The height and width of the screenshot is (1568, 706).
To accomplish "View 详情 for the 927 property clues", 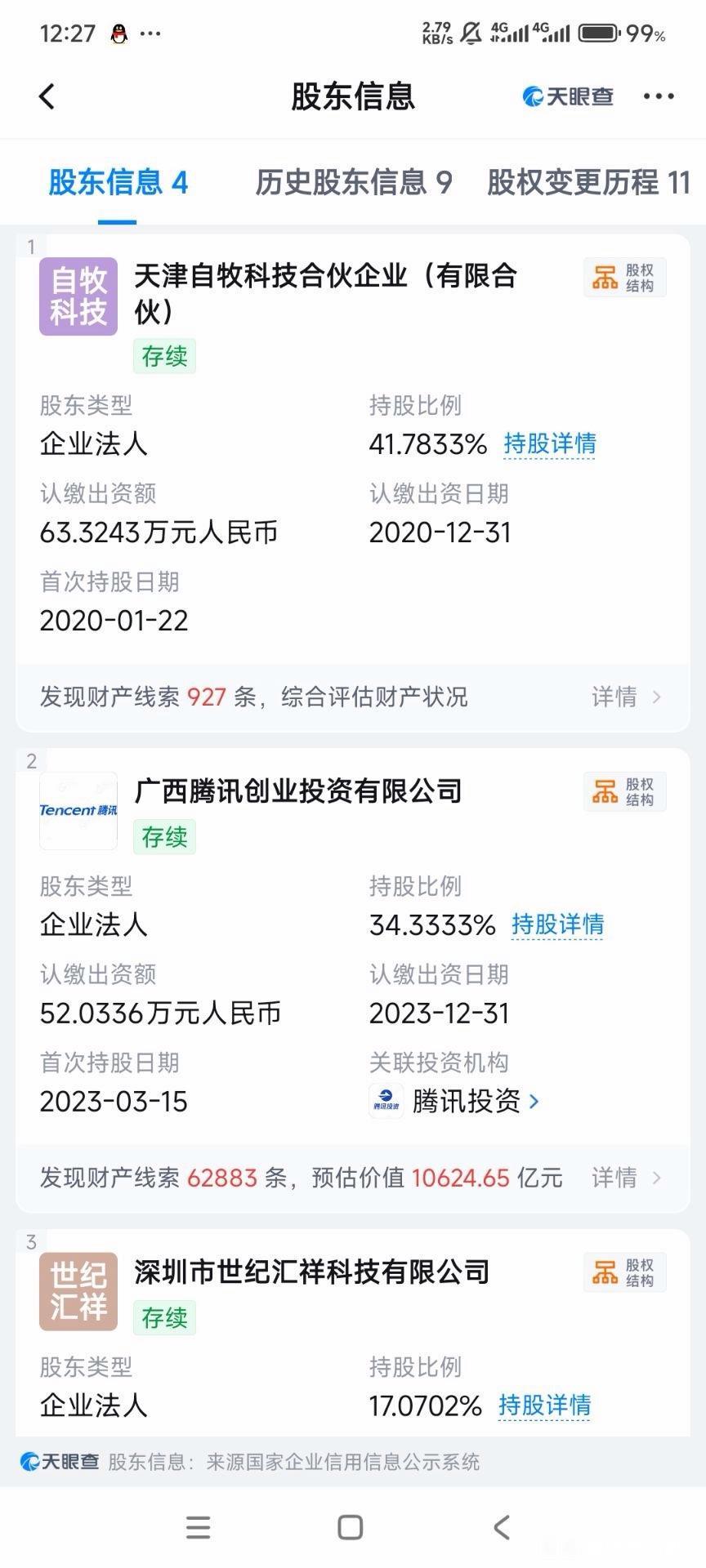I will click(625, 697).
